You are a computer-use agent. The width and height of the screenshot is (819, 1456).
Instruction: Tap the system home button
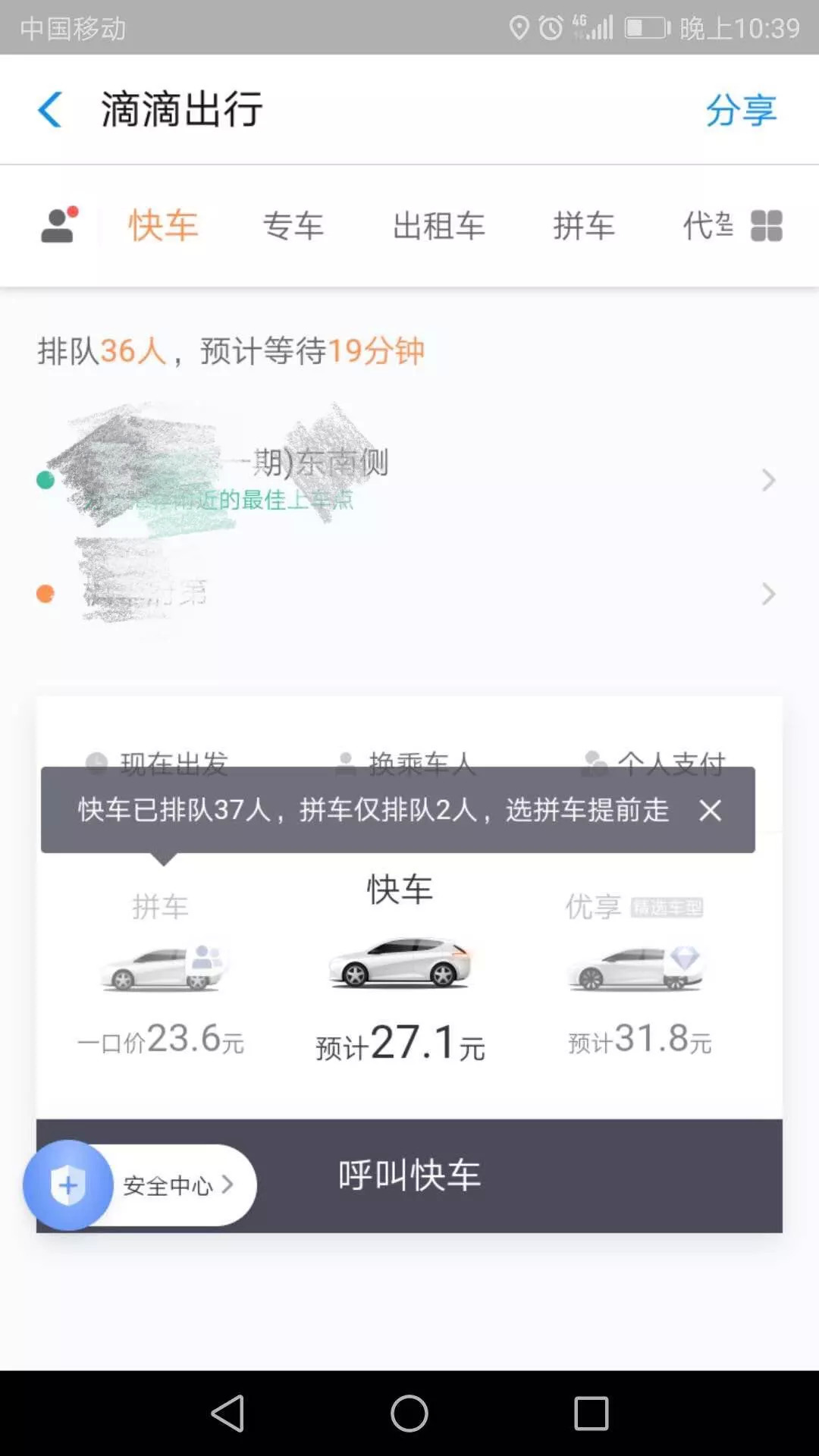409,1414
